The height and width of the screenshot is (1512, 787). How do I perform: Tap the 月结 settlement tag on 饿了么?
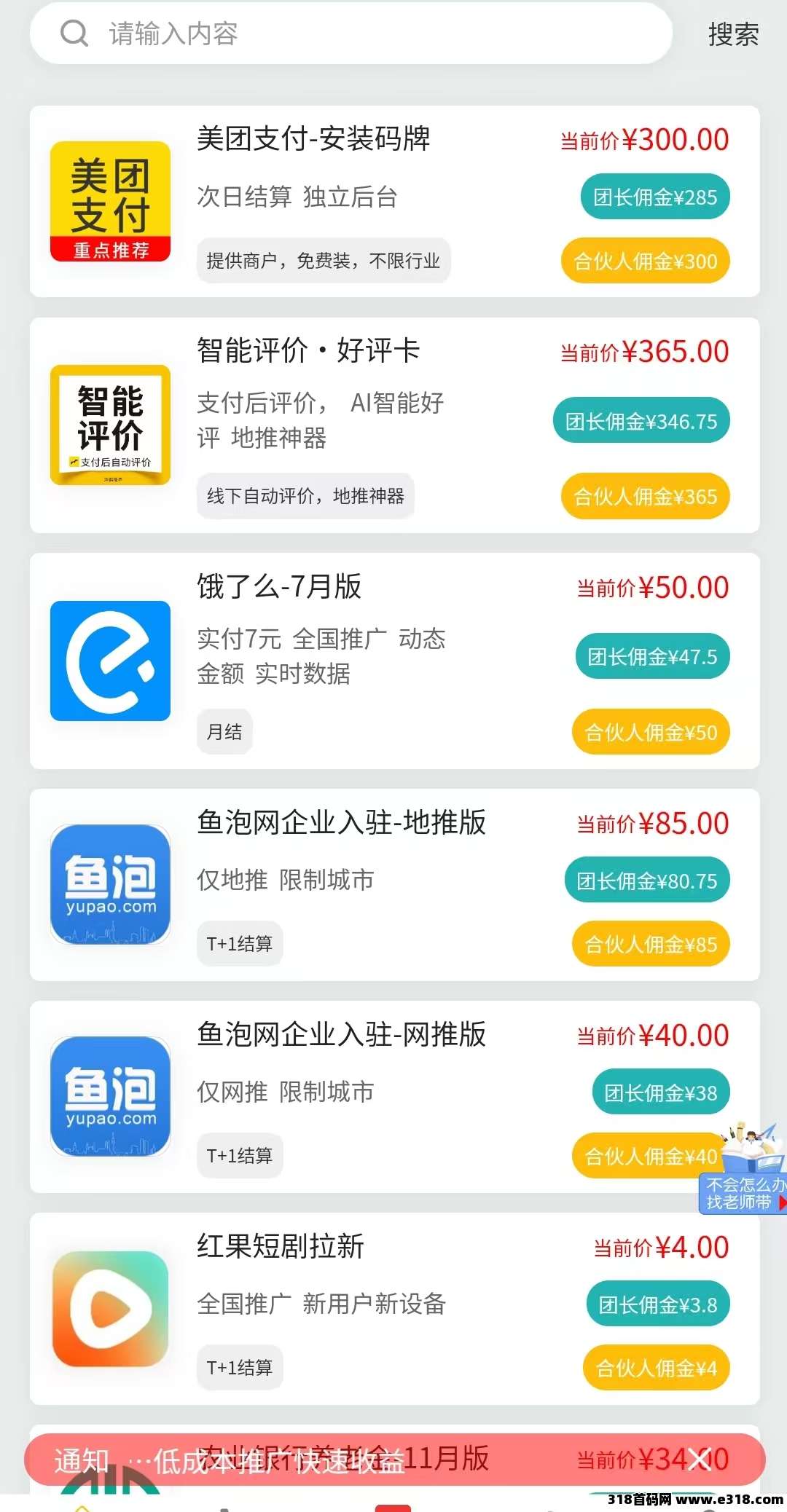224,731
